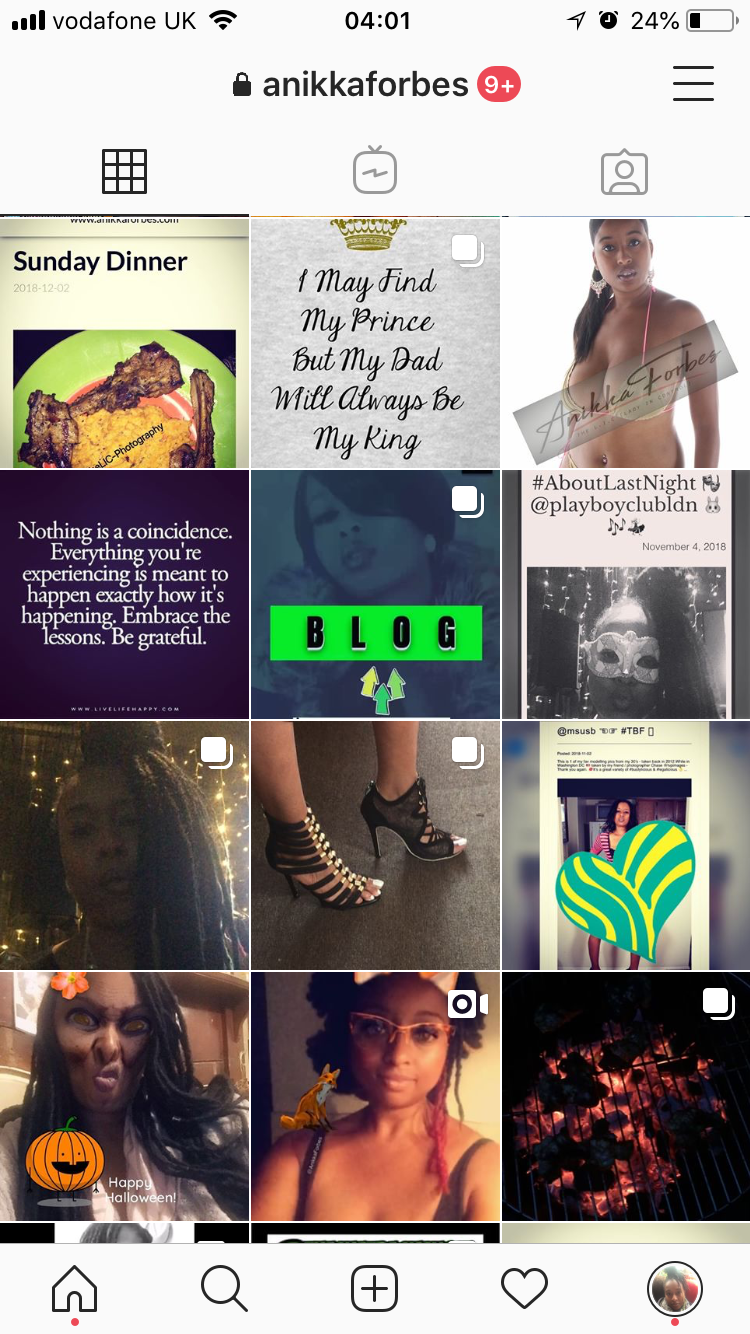Screen dimensions: 750x1334
Task: Create a new post
Action: (375, 1289)
